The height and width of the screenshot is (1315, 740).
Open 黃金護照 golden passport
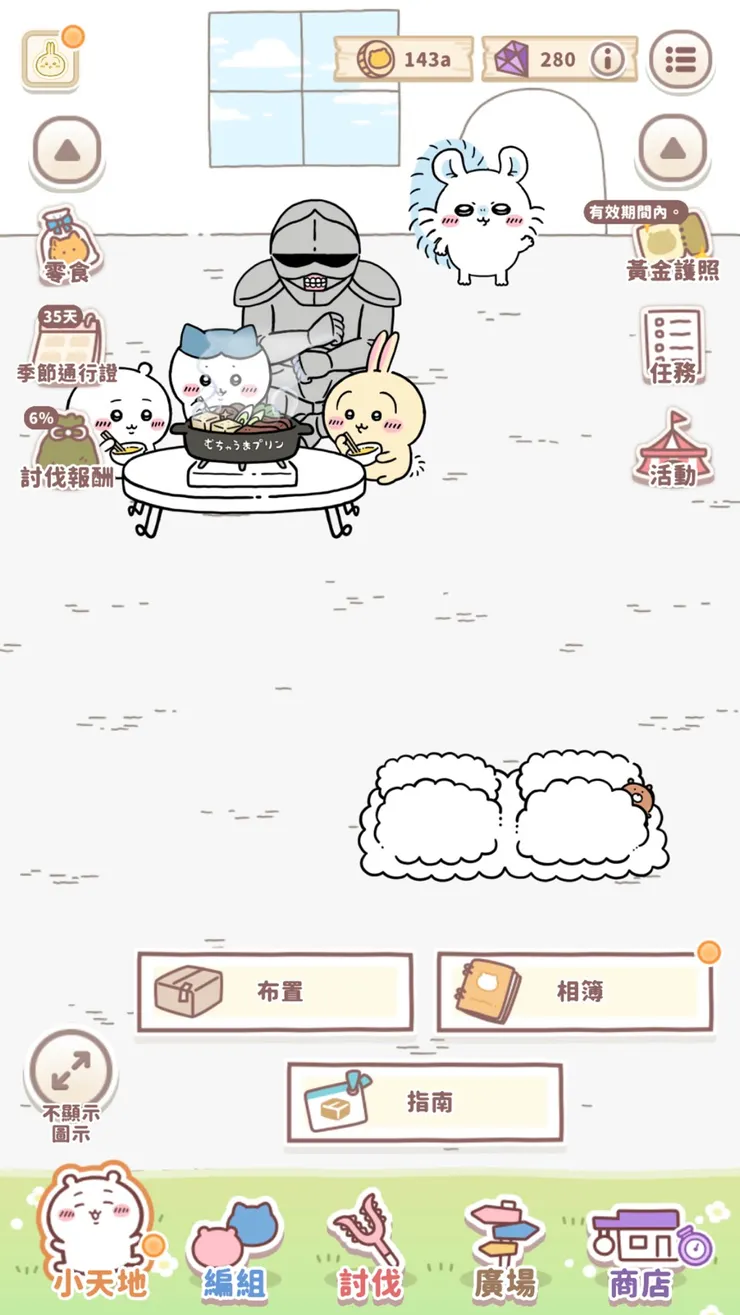pyautogui.click(x=672, y=246)
